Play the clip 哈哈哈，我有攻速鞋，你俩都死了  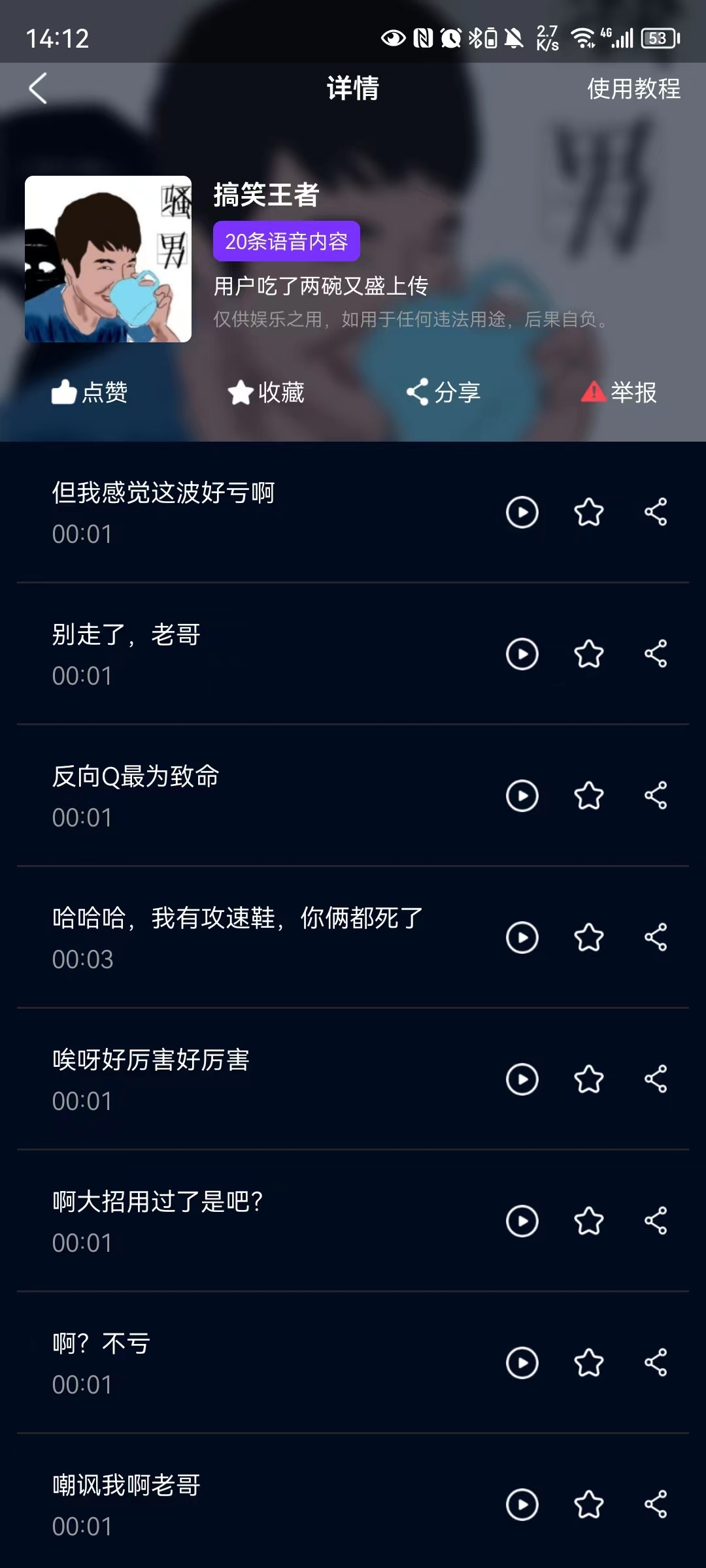pyautogui.click(x=521, y=938)
